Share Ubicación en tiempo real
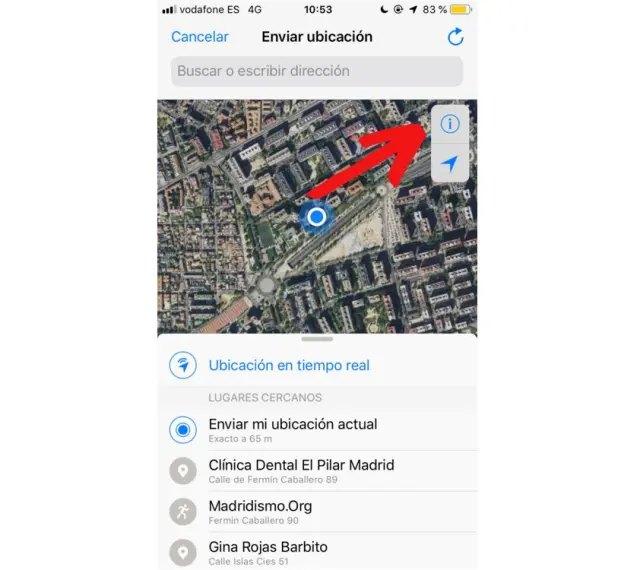This screenshot has width=640, height=570. click(289, 365)
